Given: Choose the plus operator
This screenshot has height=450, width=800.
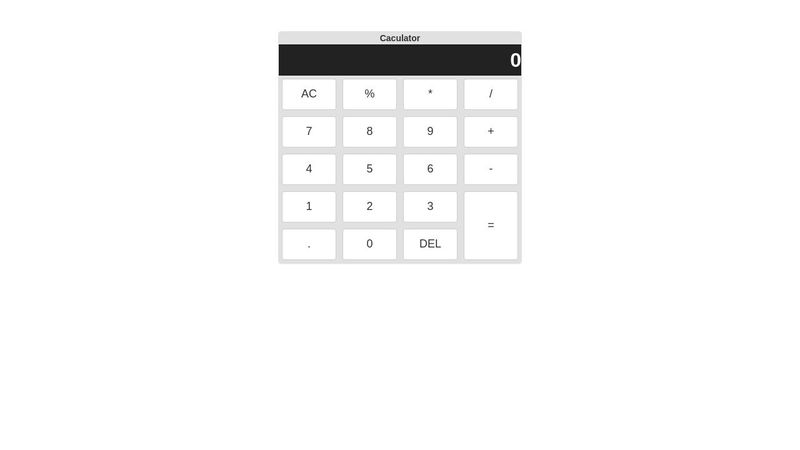Looking at the screenshot, I should click(x=491, y=131).
